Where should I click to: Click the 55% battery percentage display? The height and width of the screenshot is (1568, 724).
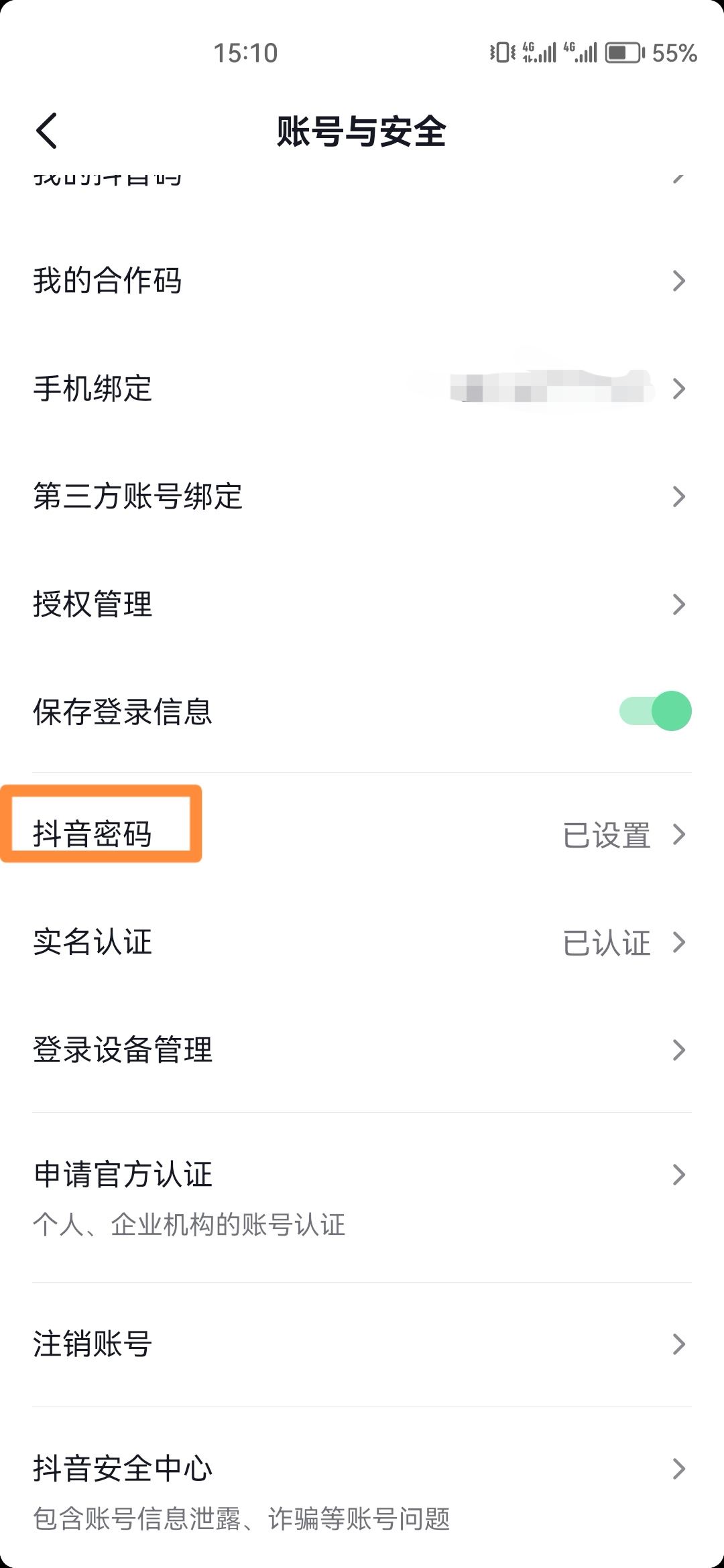[672, 52]
